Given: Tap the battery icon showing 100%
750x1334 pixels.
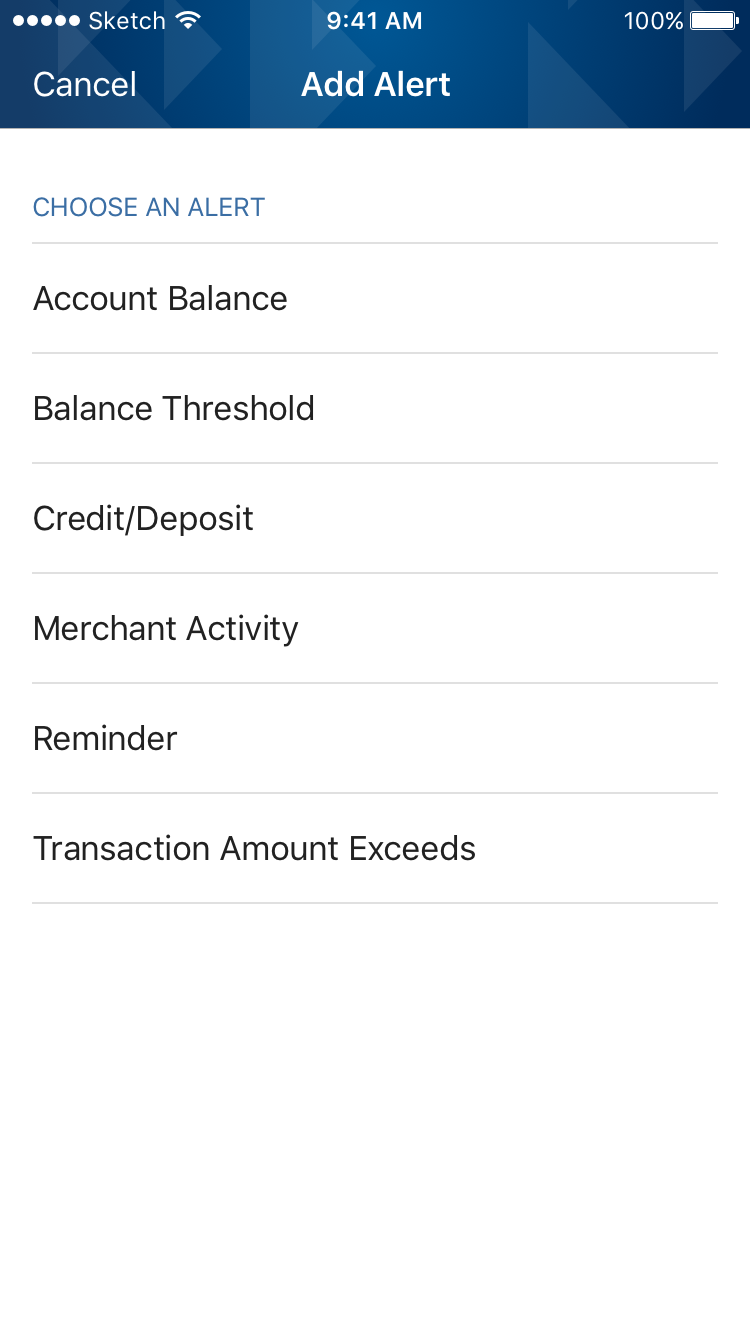Looking at the screenshot, I should pos(714,19).
